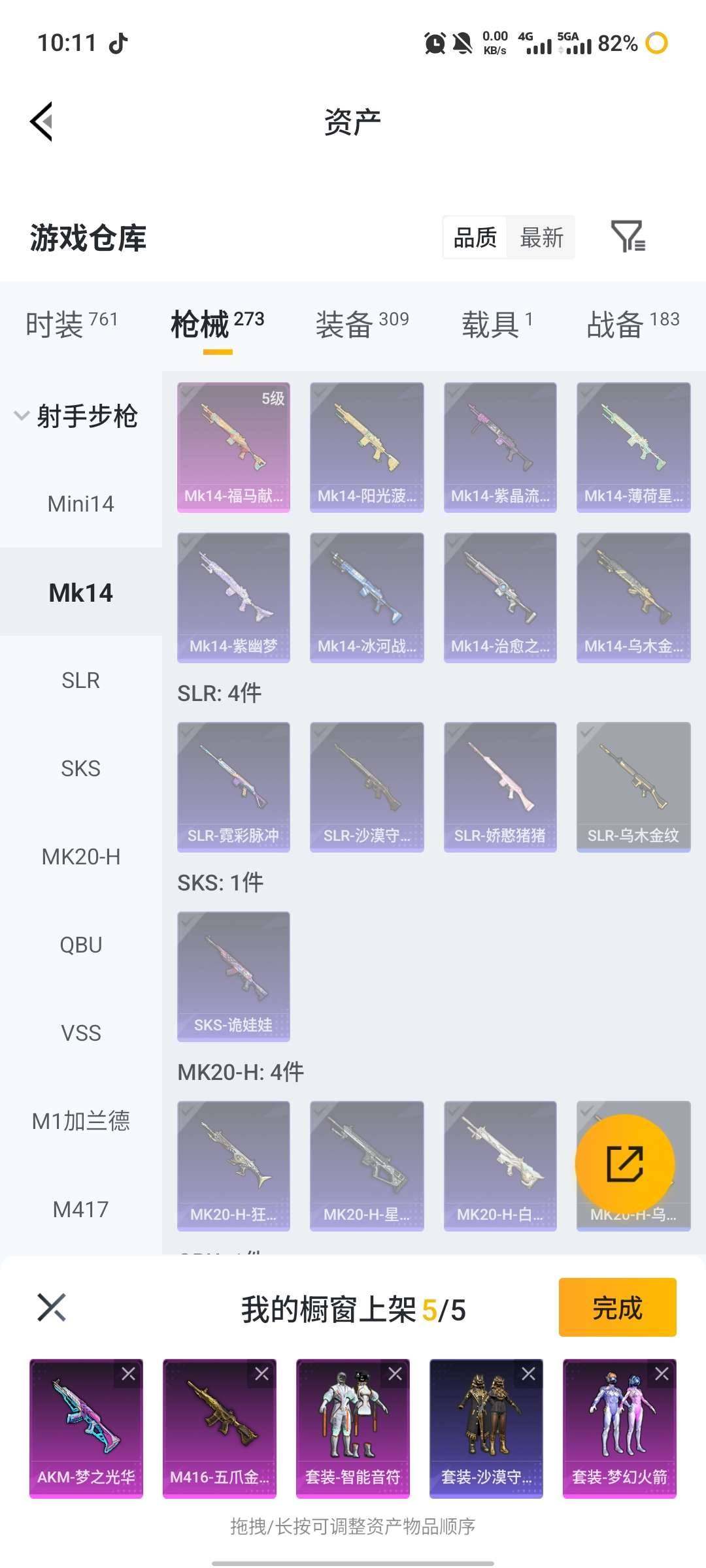The height and width of the screenshot is (1568, 706).
Task: Select the SLR-霓彩脉冲 skin
Action: coord(233,787)
